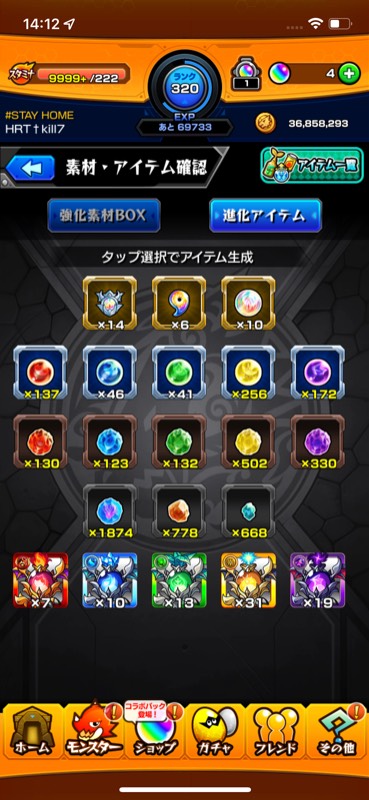Select the crystal shard showing ×1874
Viewport: 369px width, 800px height.
[110, 511]
